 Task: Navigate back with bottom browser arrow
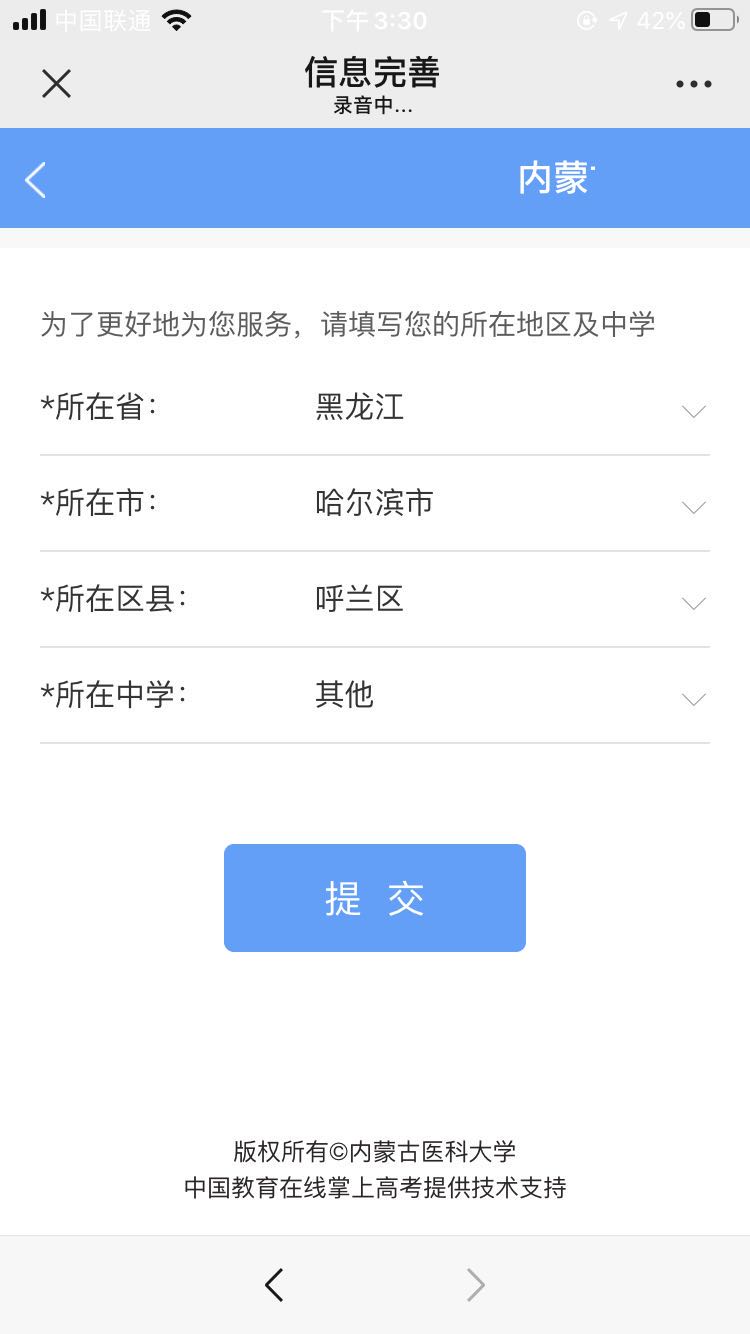(x=274, y=1285)
